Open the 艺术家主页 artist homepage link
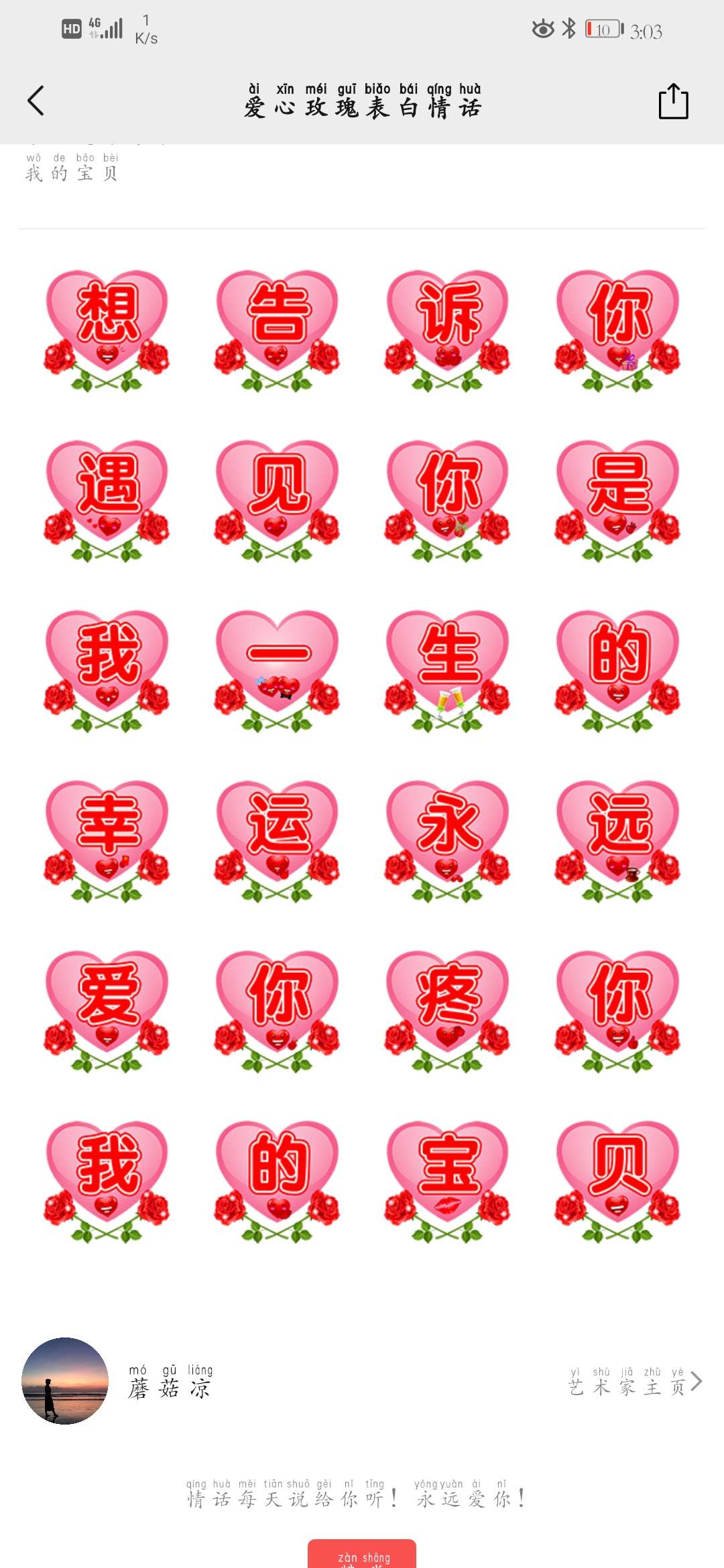Image resolution: width=724 pixels, height=1568 pixels. (634, 1382)
